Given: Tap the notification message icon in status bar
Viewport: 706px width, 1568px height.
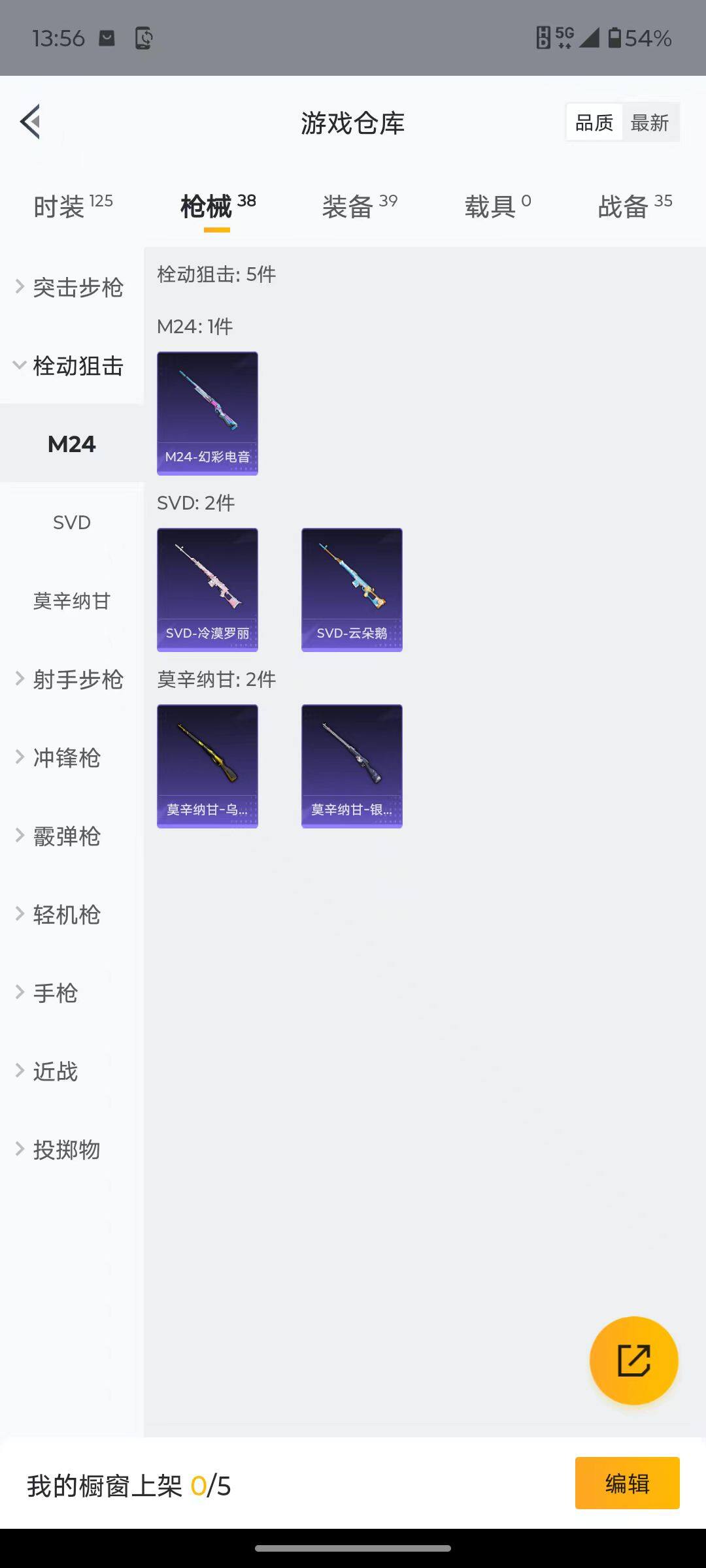Looking at the screenshot, I should pos(109,38).
